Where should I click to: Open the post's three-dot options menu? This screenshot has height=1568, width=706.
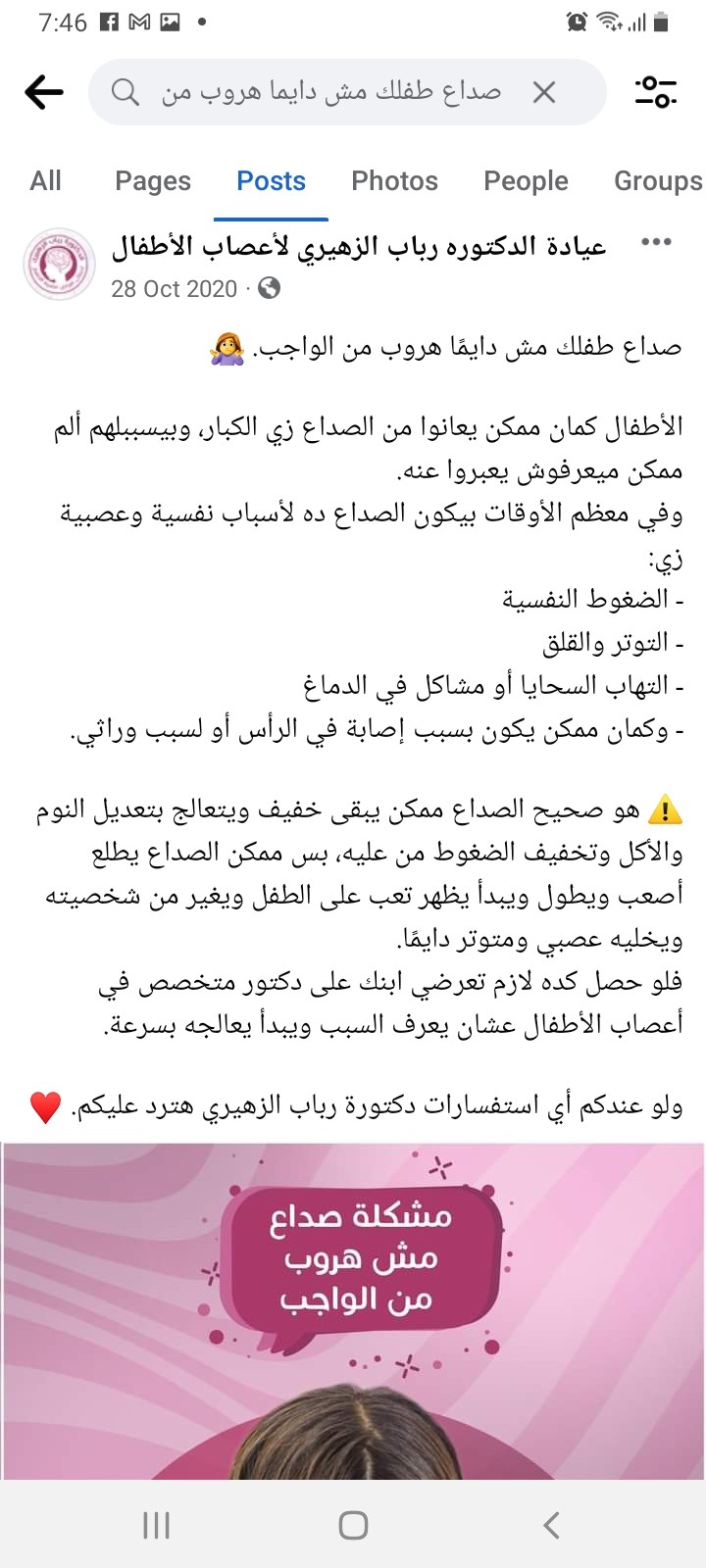click(x=656, y=242)
